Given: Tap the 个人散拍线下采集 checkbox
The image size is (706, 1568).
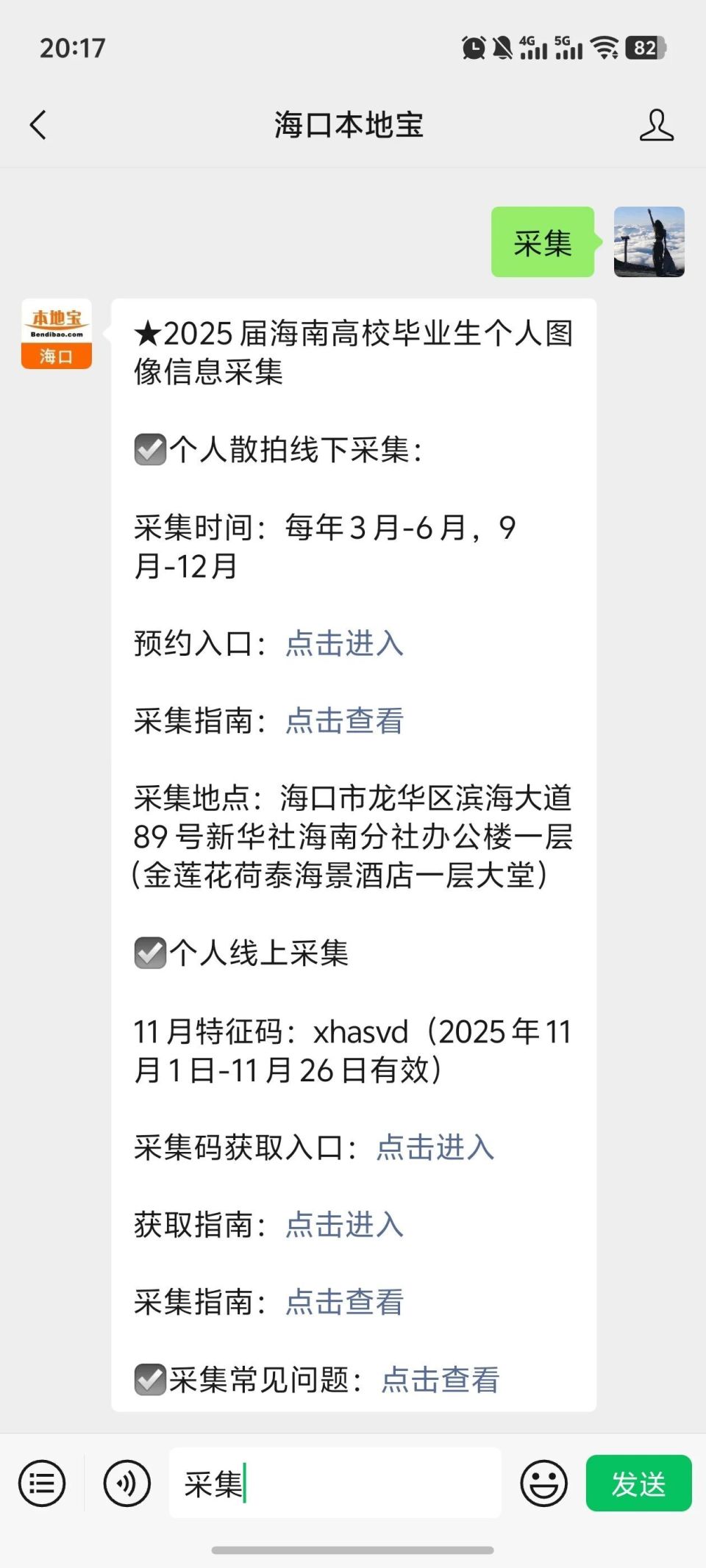Looking at the screenshot, I should [150, 452].
